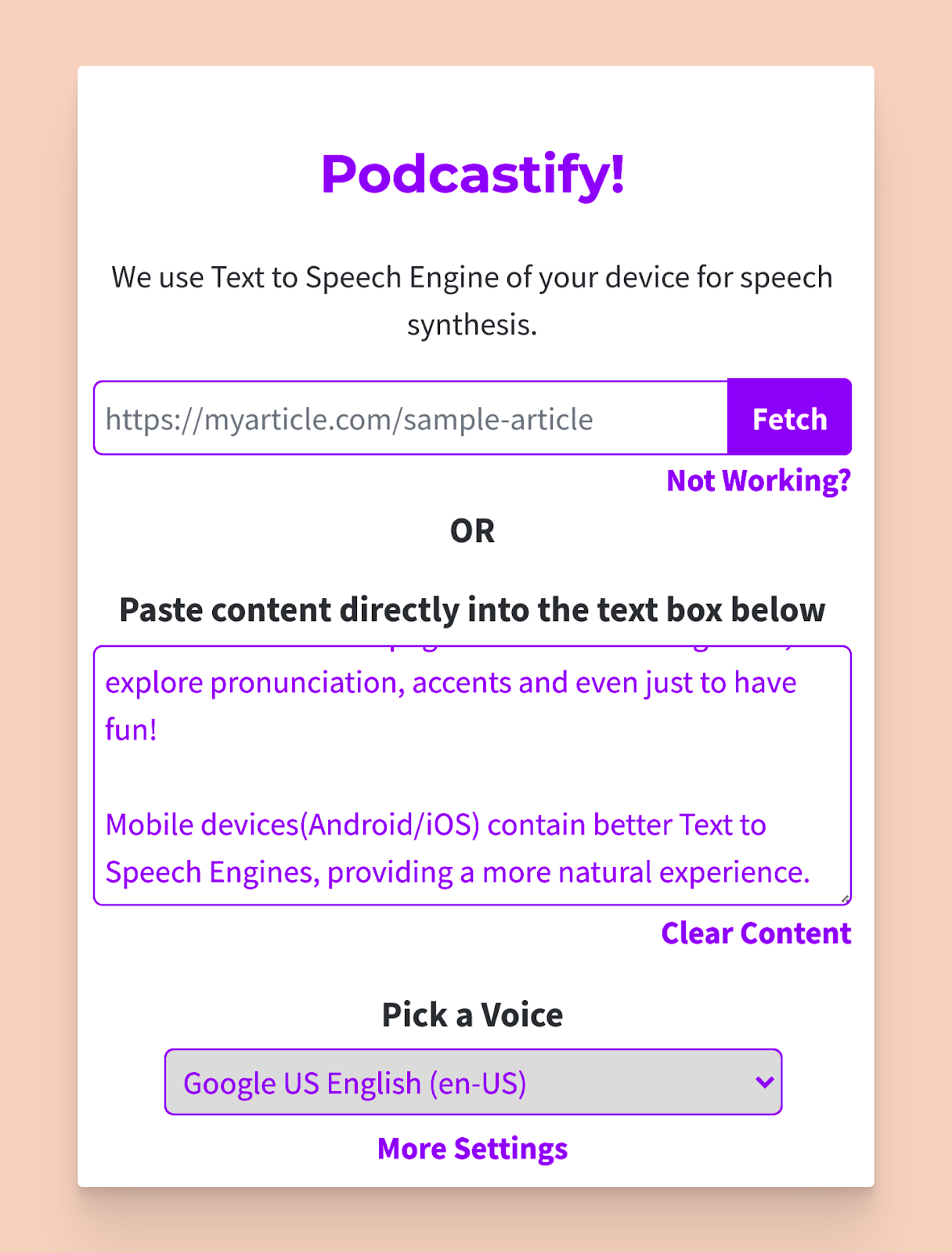Tap the Fetch button
The width and height of the screenshot is (952, 1253).
pyautogui.click(x=789, y=418)
